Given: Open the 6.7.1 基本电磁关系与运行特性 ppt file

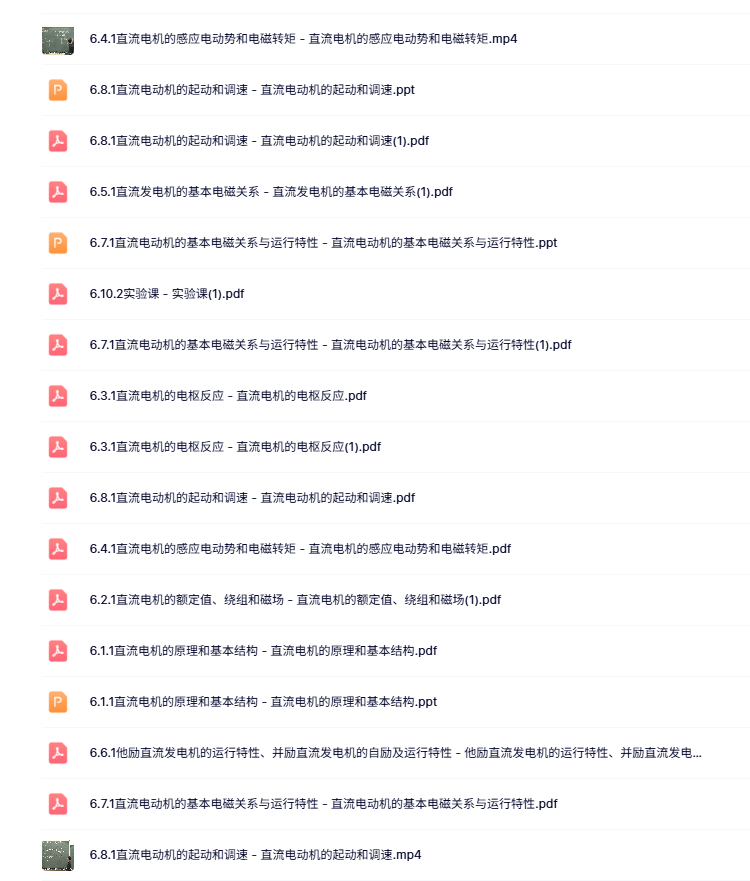Looking at the screenshot, I should point(323,243).
